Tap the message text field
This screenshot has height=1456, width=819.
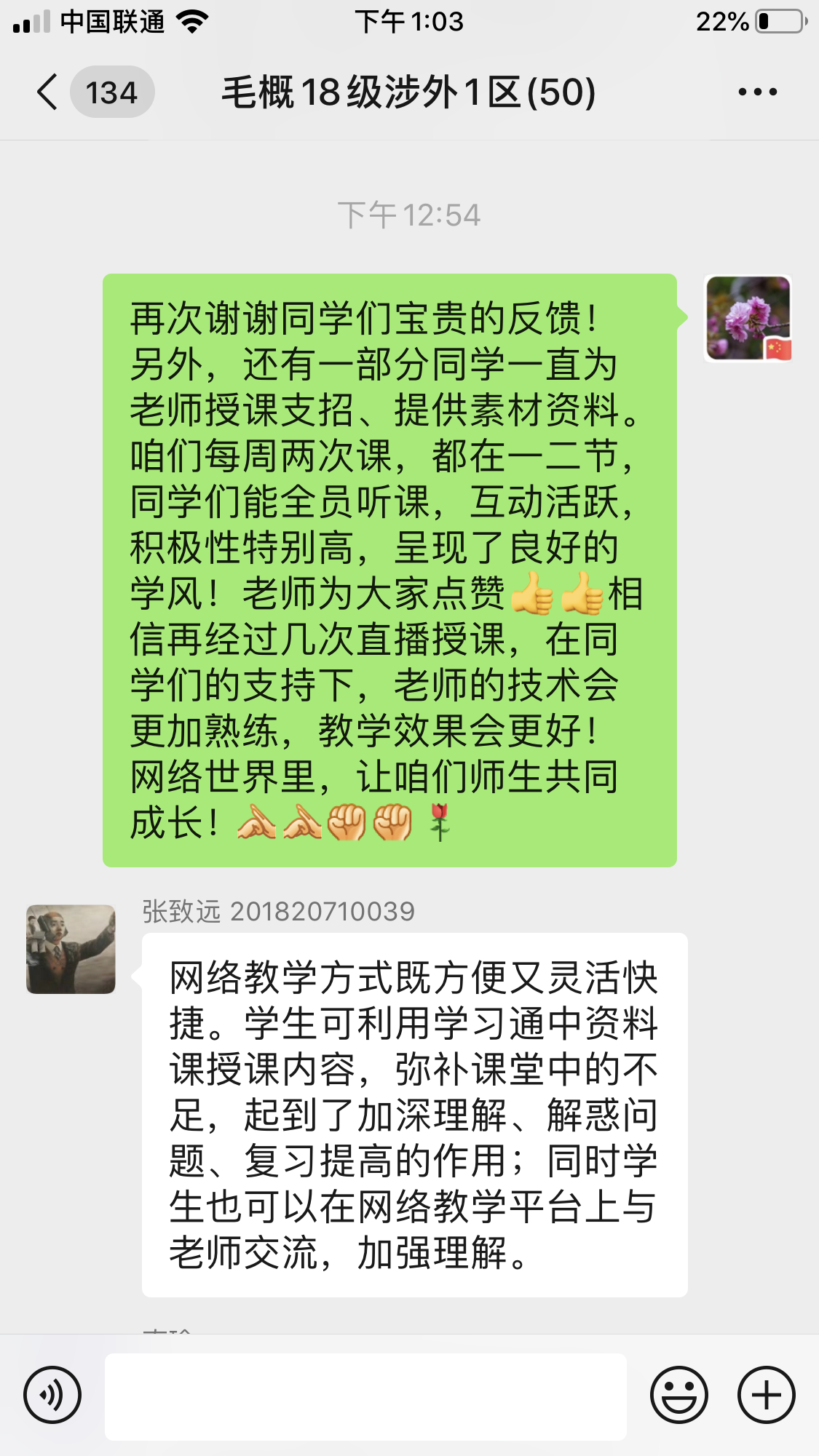(x=365, y=1396)
